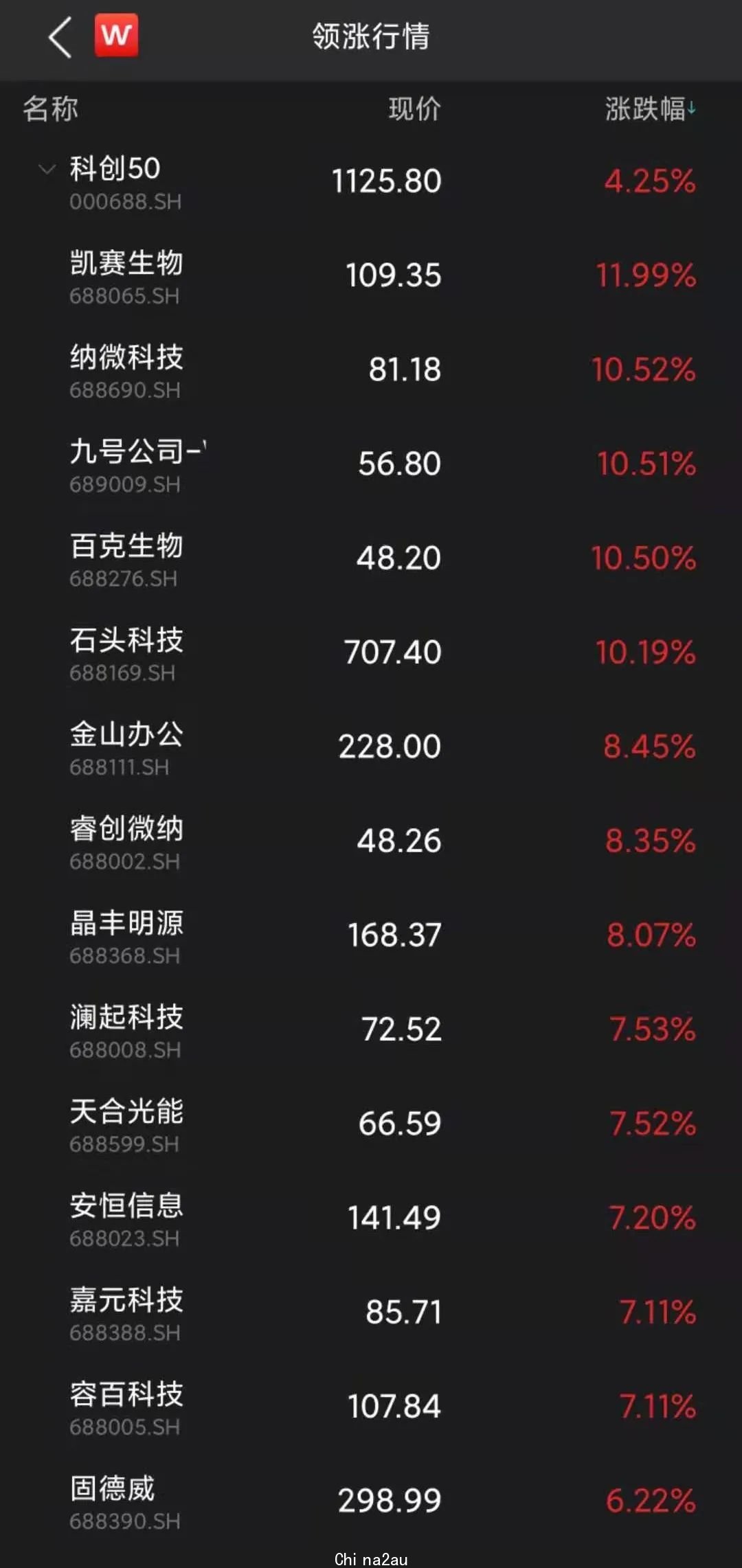The image size is (742, 1568).
Task: Sort by the 涨跌幅 column header
Action: [649, 109]
